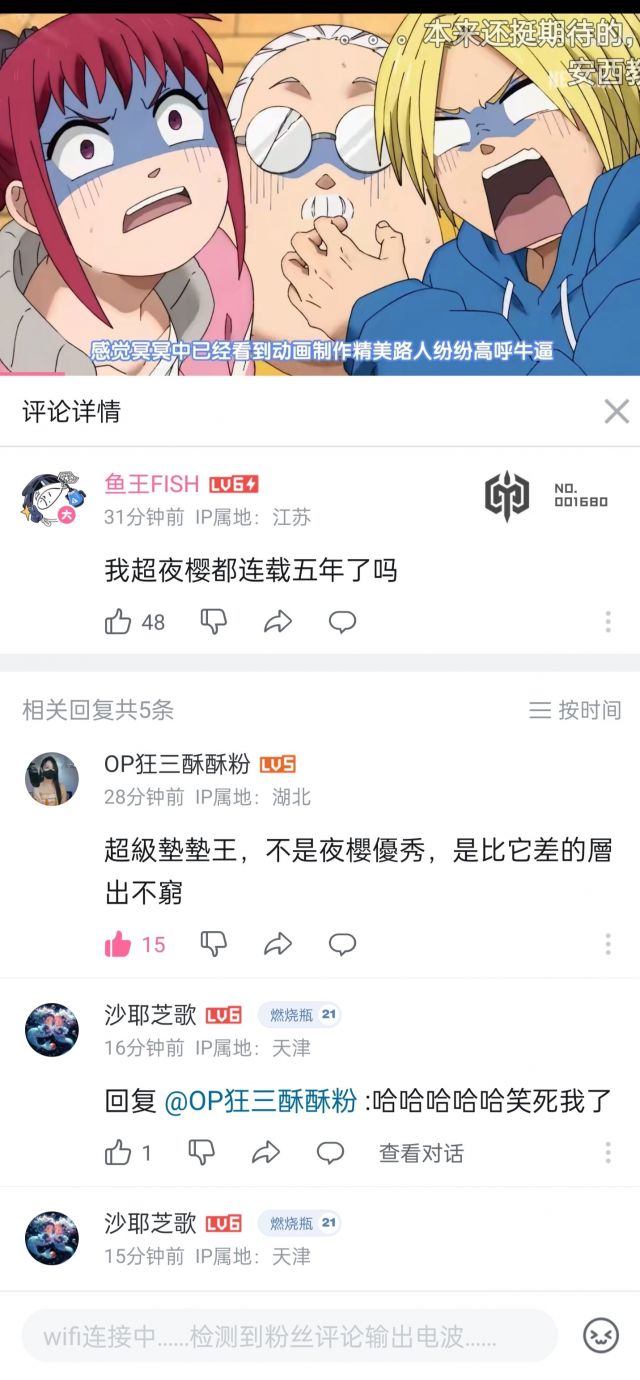Open OP狂三酥酥粉's profile avatar
The image size is (640, 1380).
click(51, 779)
